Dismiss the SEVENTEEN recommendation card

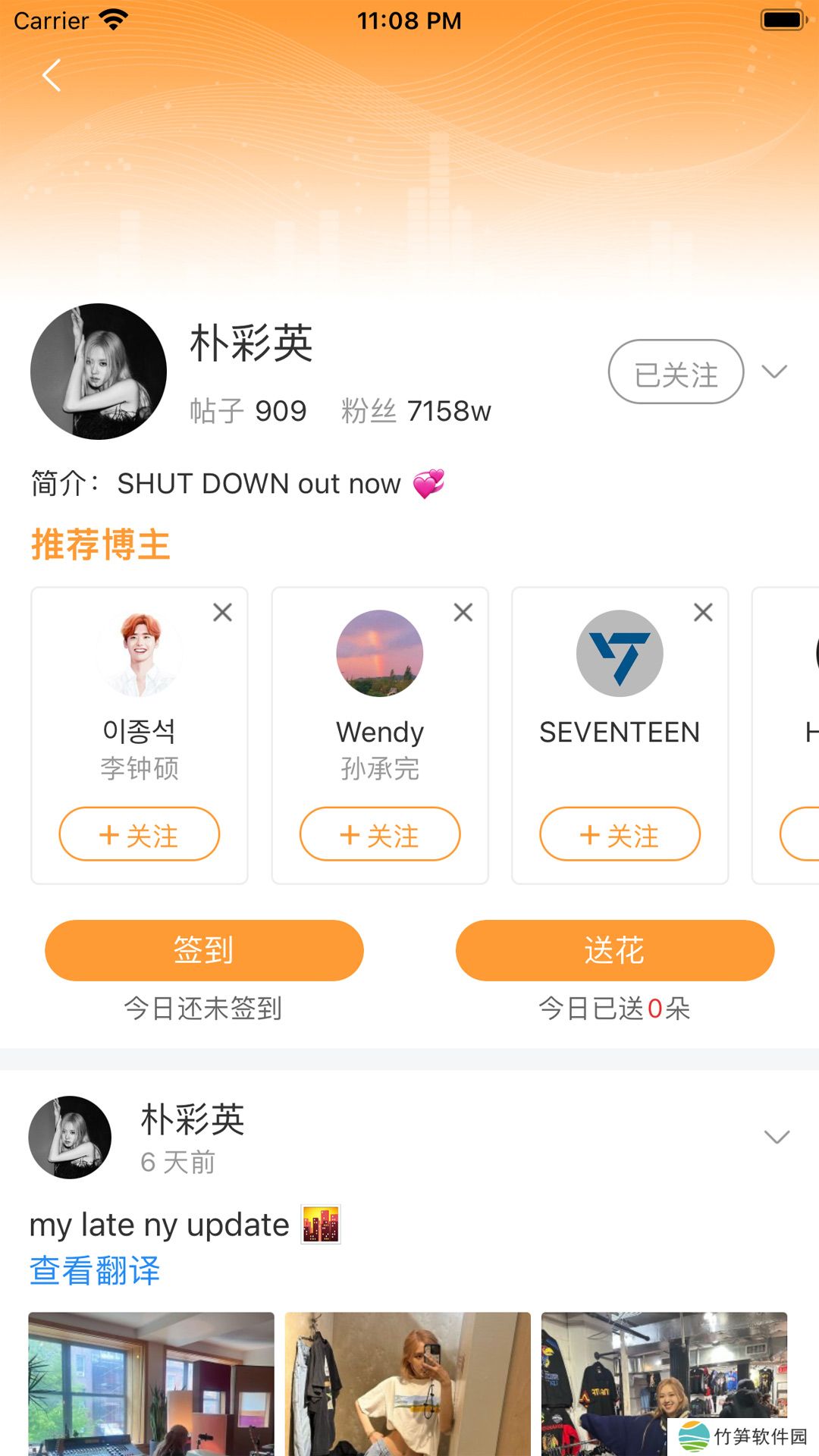click(703, 612)
